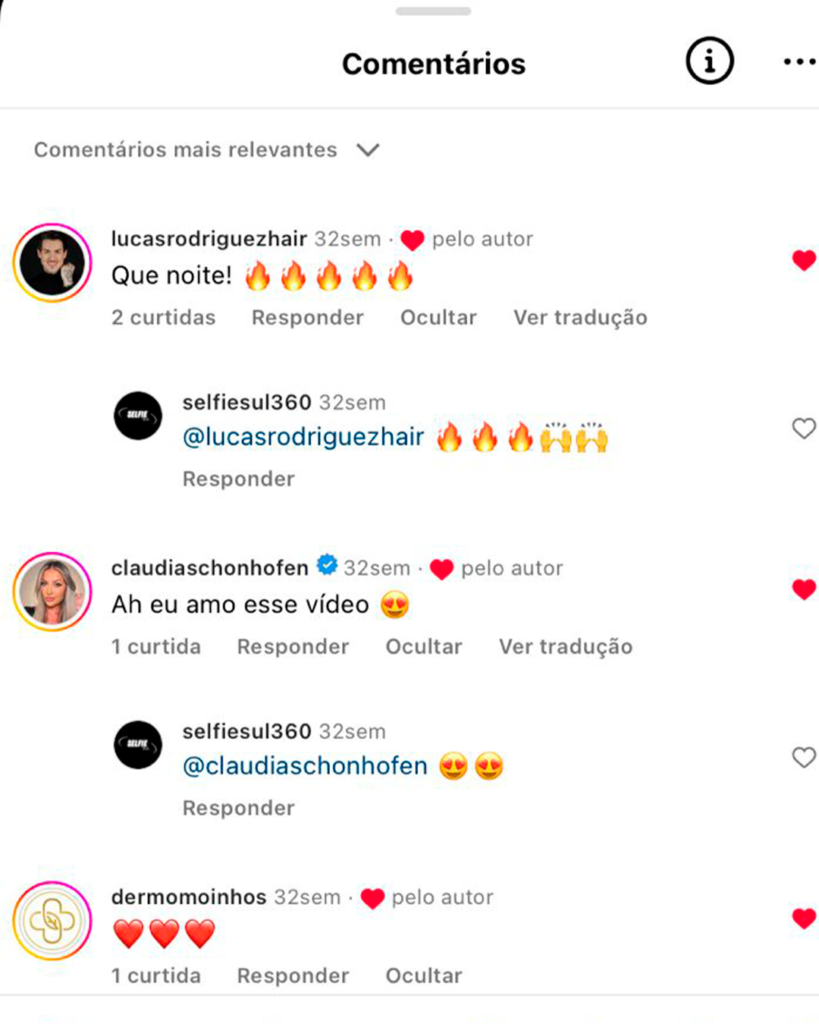Reply to dermomoinhos' hearts comment
Screen dimensions: 819x1024
pyautogui.click(x=292, y=976)
